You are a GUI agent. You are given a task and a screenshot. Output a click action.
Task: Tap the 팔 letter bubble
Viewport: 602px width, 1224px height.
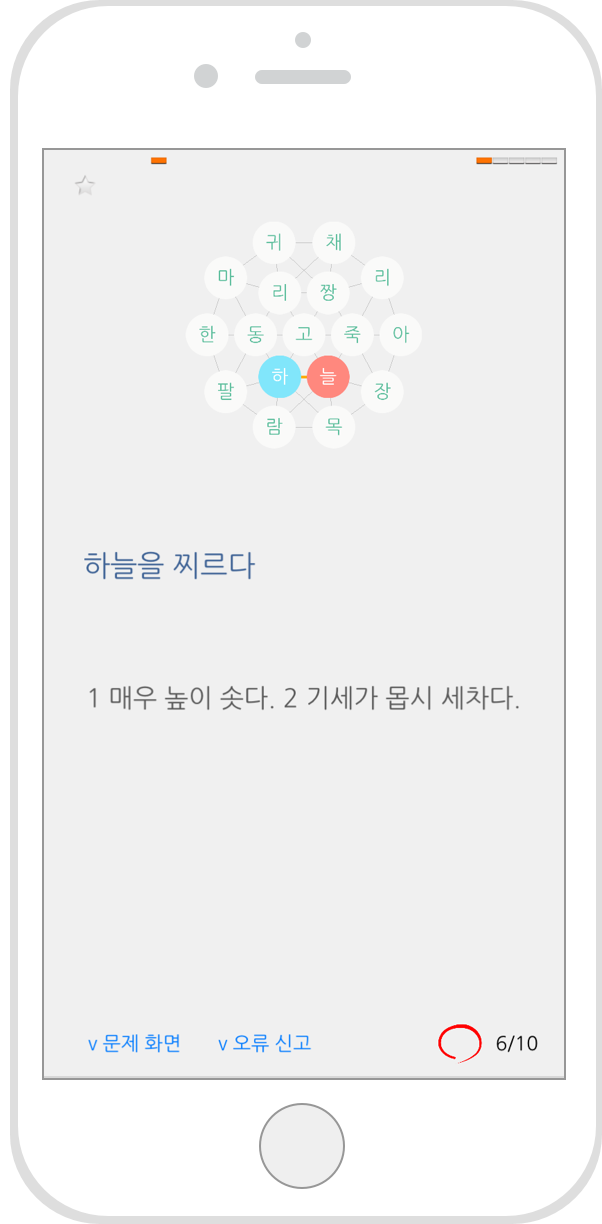[x=225, y=391]
